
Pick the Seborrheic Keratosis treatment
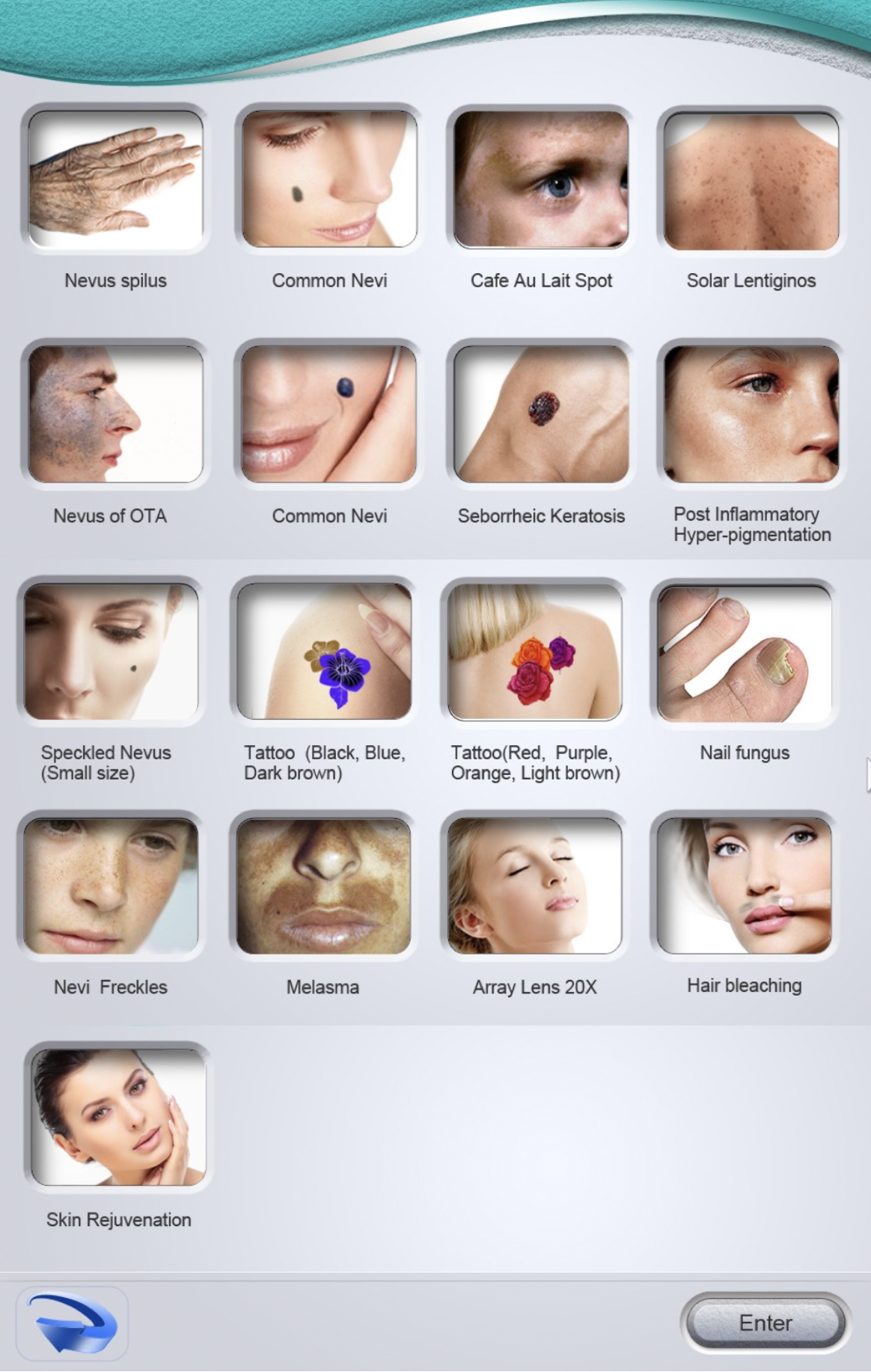tap(541, 414)
